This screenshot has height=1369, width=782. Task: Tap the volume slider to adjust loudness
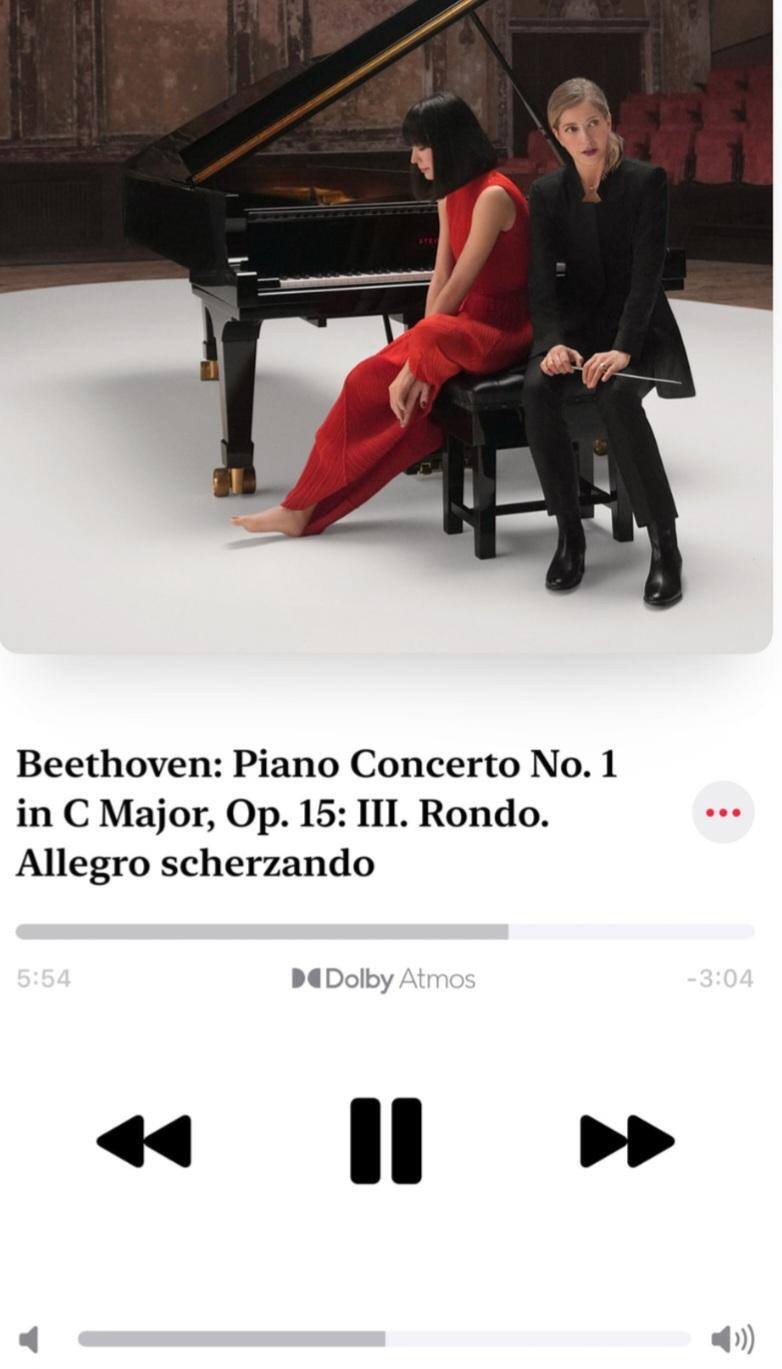pyautogui.click(x=384, y=1338)
